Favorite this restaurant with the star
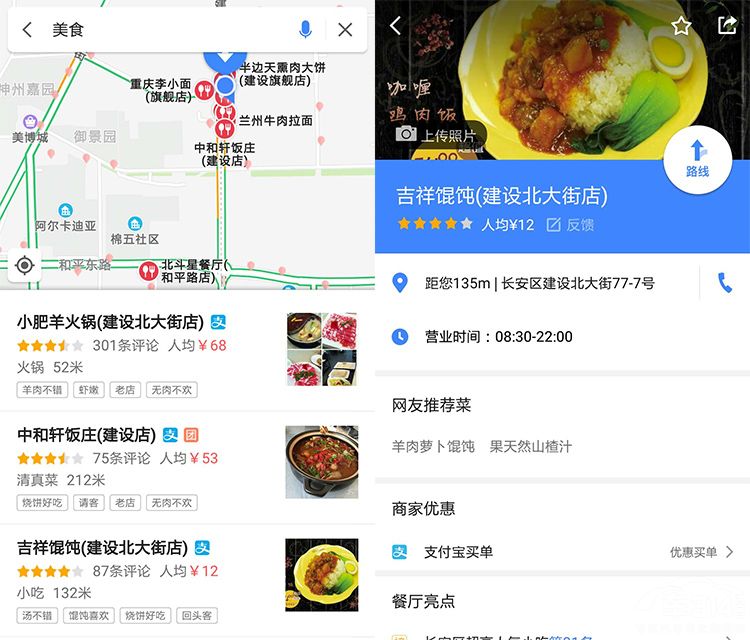750x640 pixels. pos(681,26)
